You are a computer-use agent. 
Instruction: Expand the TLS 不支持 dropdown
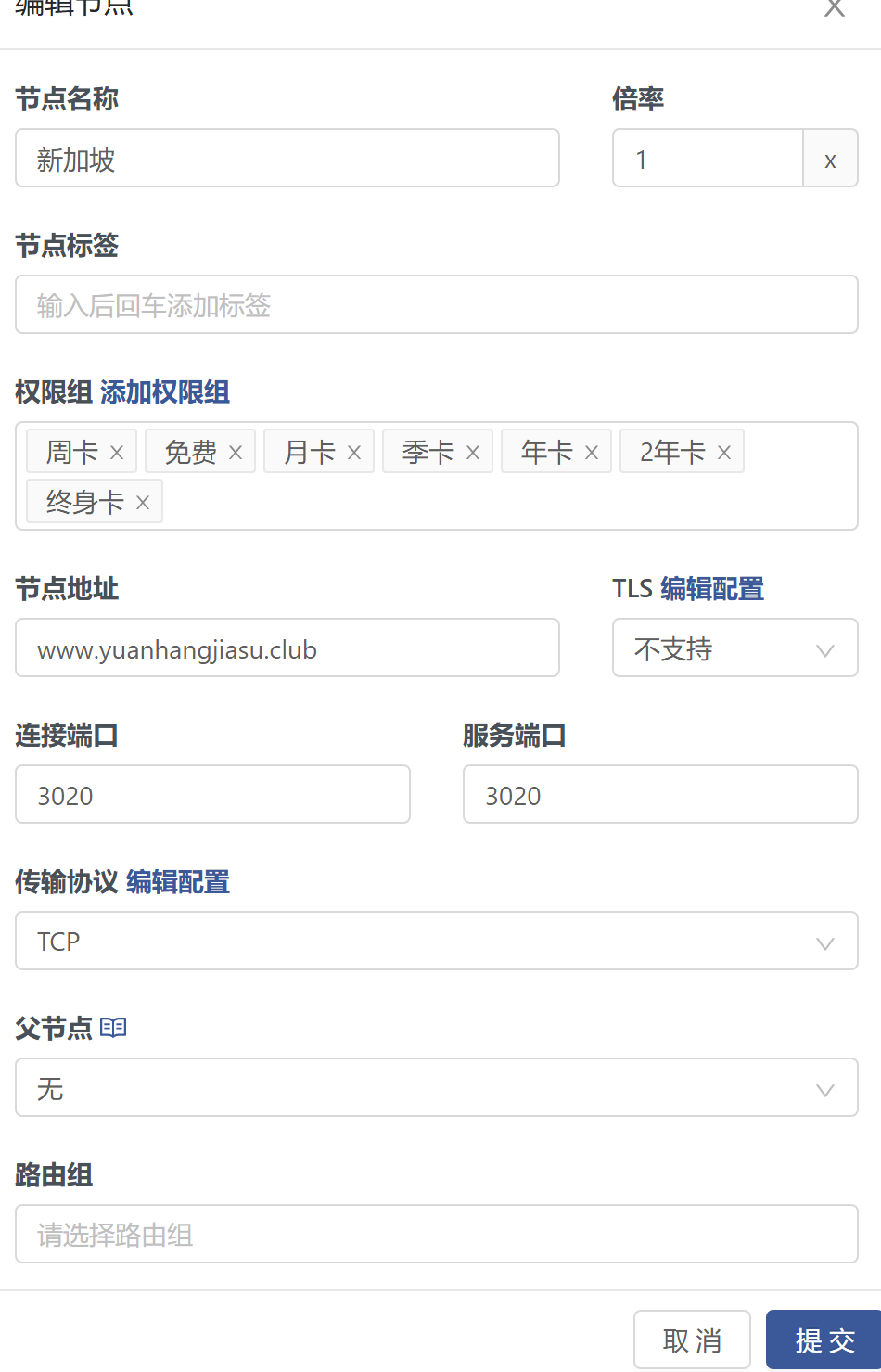(734, 648)
